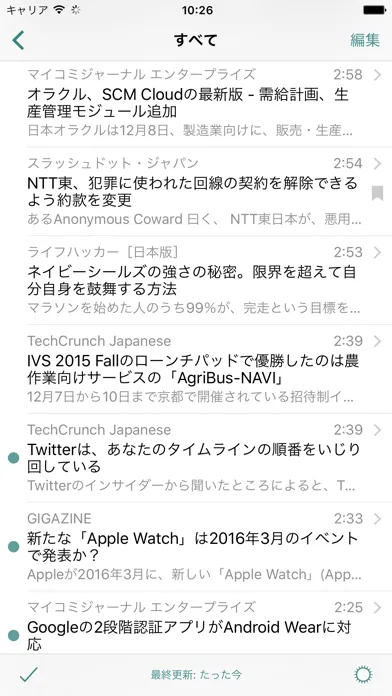392x696 pixels.
Task: Open the GIGAZINE Apple Watch article
Action: pos(196,547)
